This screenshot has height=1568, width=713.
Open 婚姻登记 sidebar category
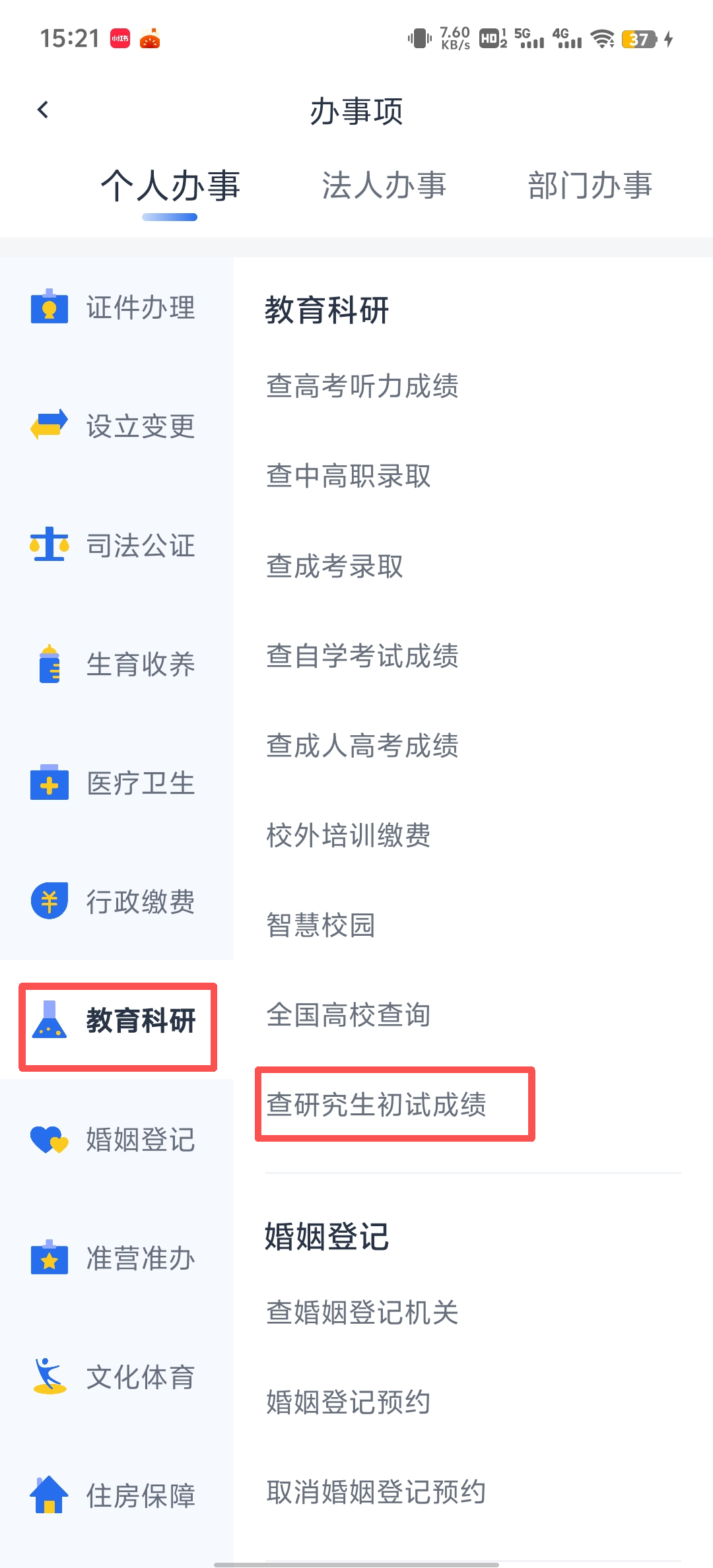[116, 1140]
